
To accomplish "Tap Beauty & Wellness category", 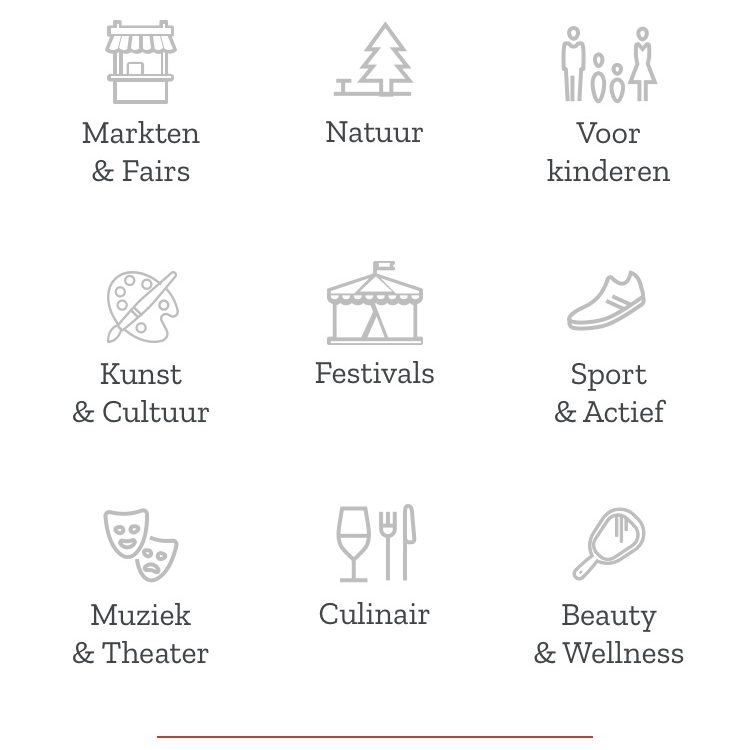I will [x=608, y=585].
